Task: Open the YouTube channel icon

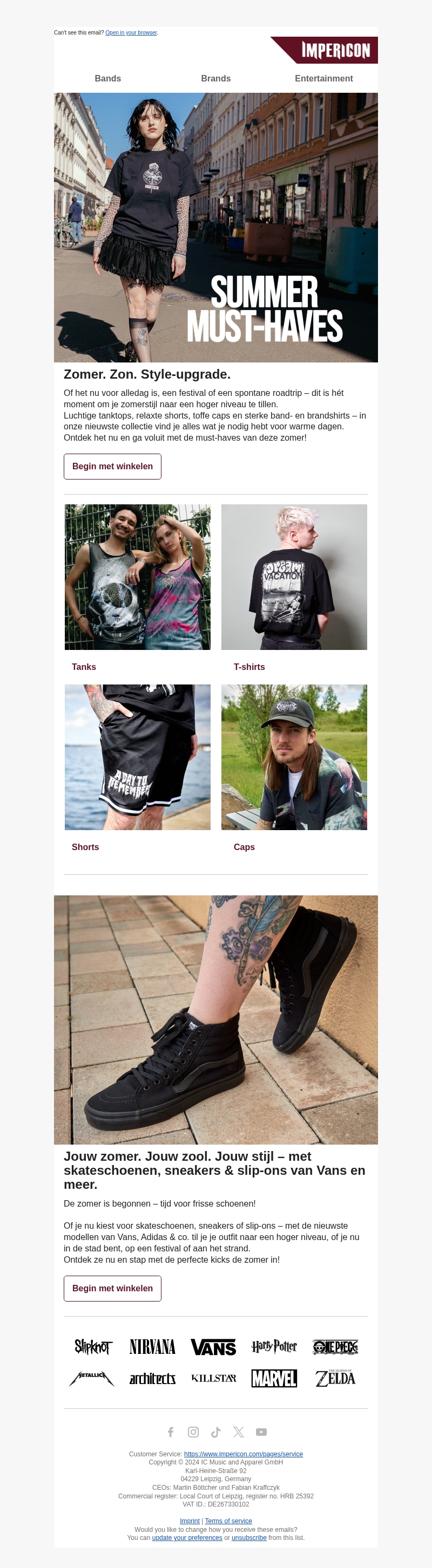Action: [261, 1432]
